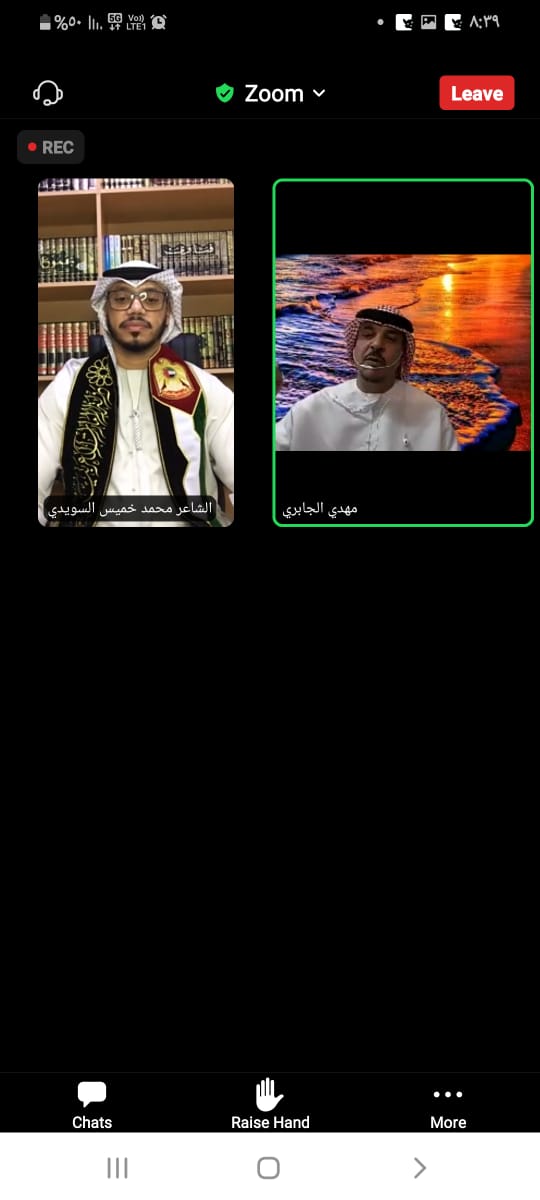Image resolution: width=540 pixels, height=1200 pixels.
Task: Select the video tile of الشاعر محمد خميس السويدي
Action: tap(136, 352)
